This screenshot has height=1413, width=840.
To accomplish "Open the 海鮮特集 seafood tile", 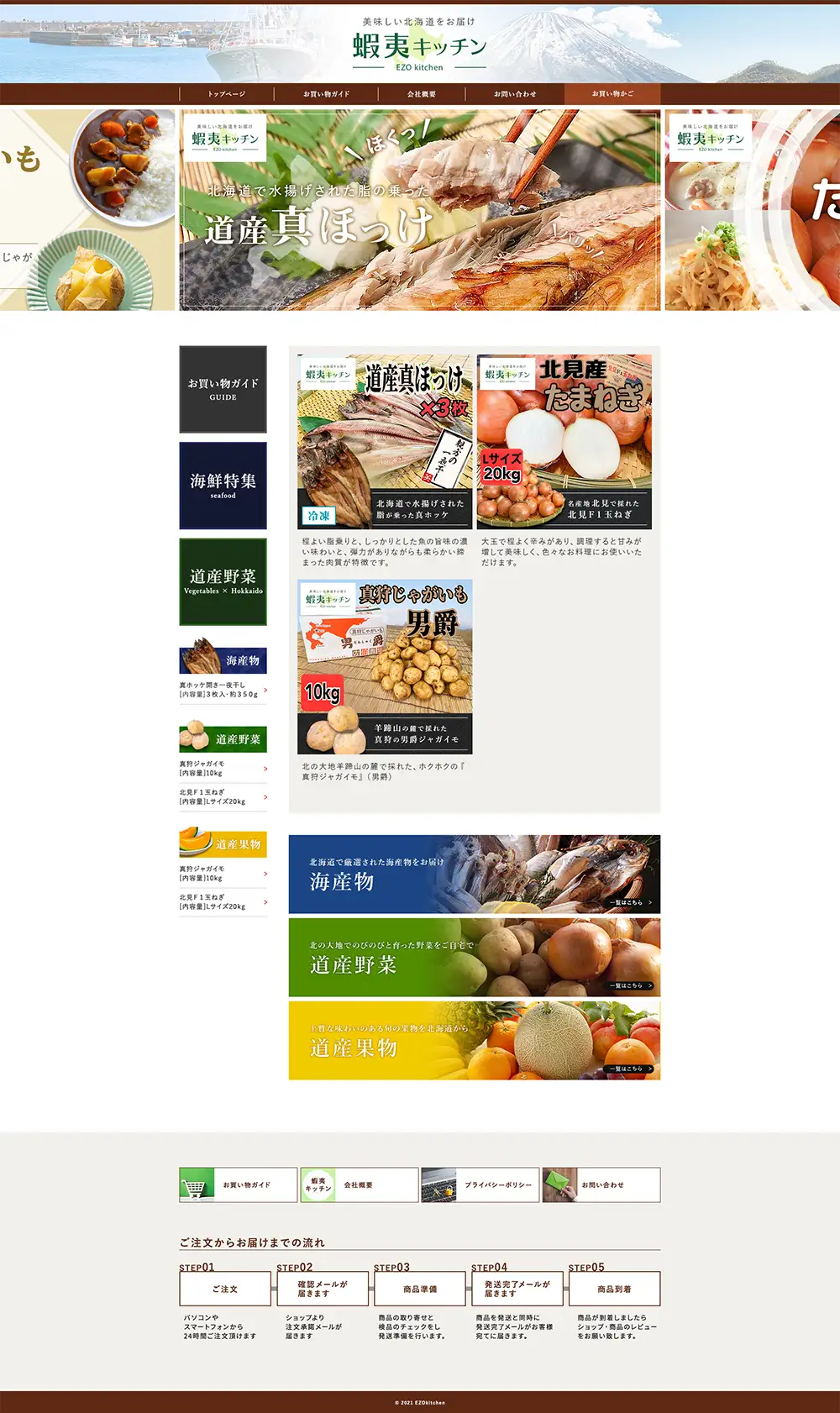I will click(x=223, y=486).
